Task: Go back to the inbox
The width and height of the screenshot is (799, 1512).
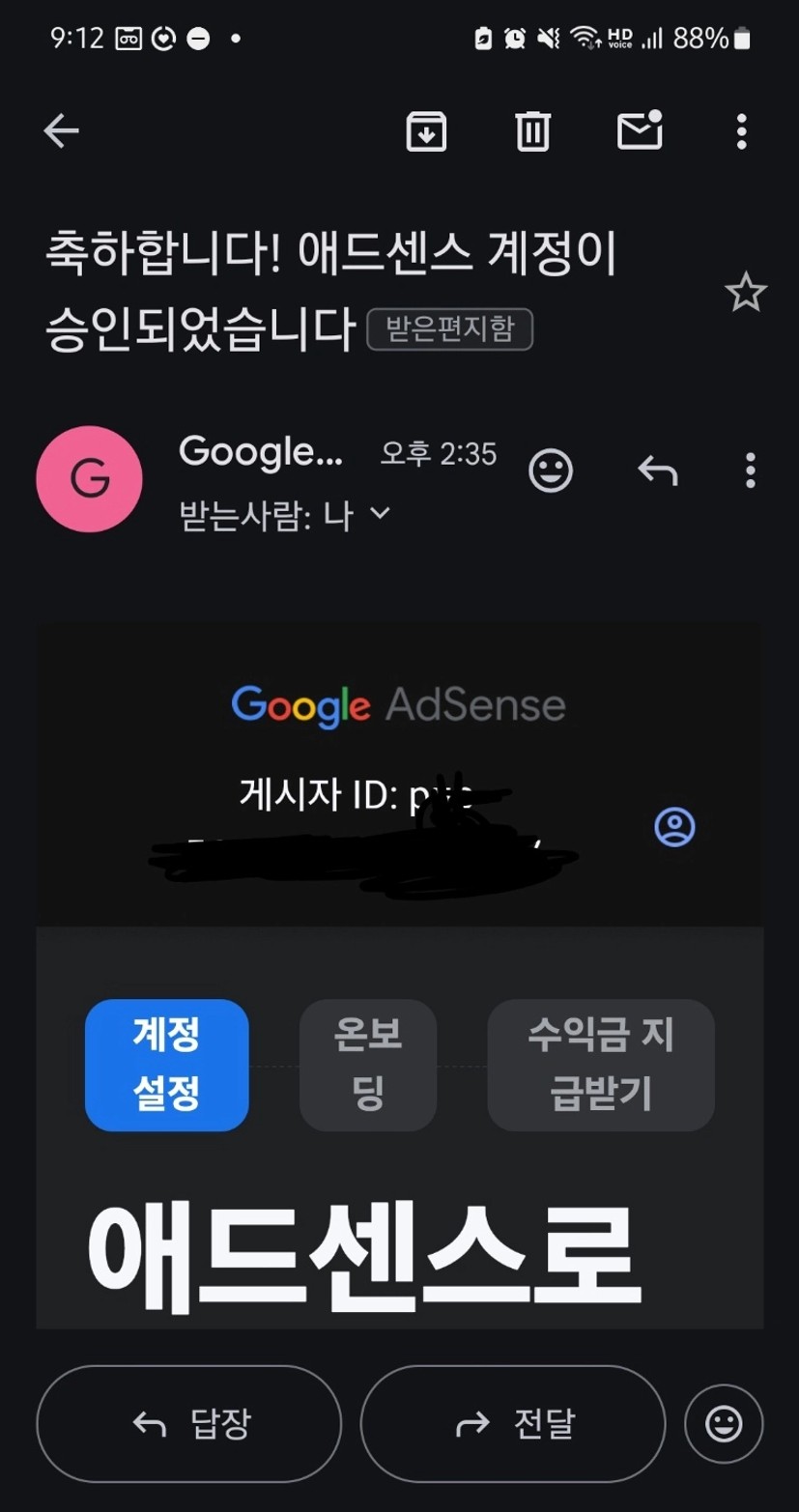Action: (61, 131)
